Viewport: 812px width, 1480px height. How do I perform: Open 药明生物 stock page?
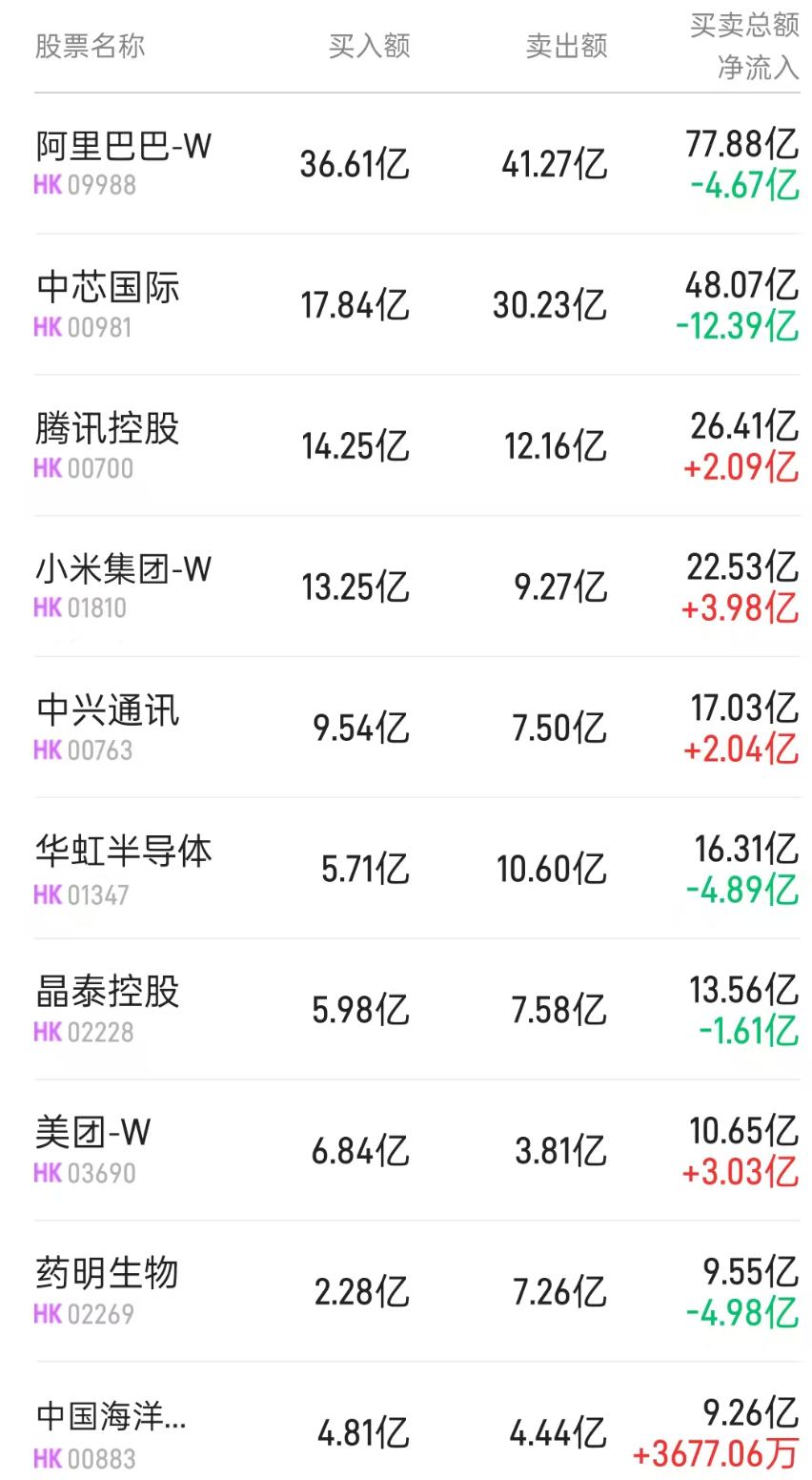click(105, 1273)
